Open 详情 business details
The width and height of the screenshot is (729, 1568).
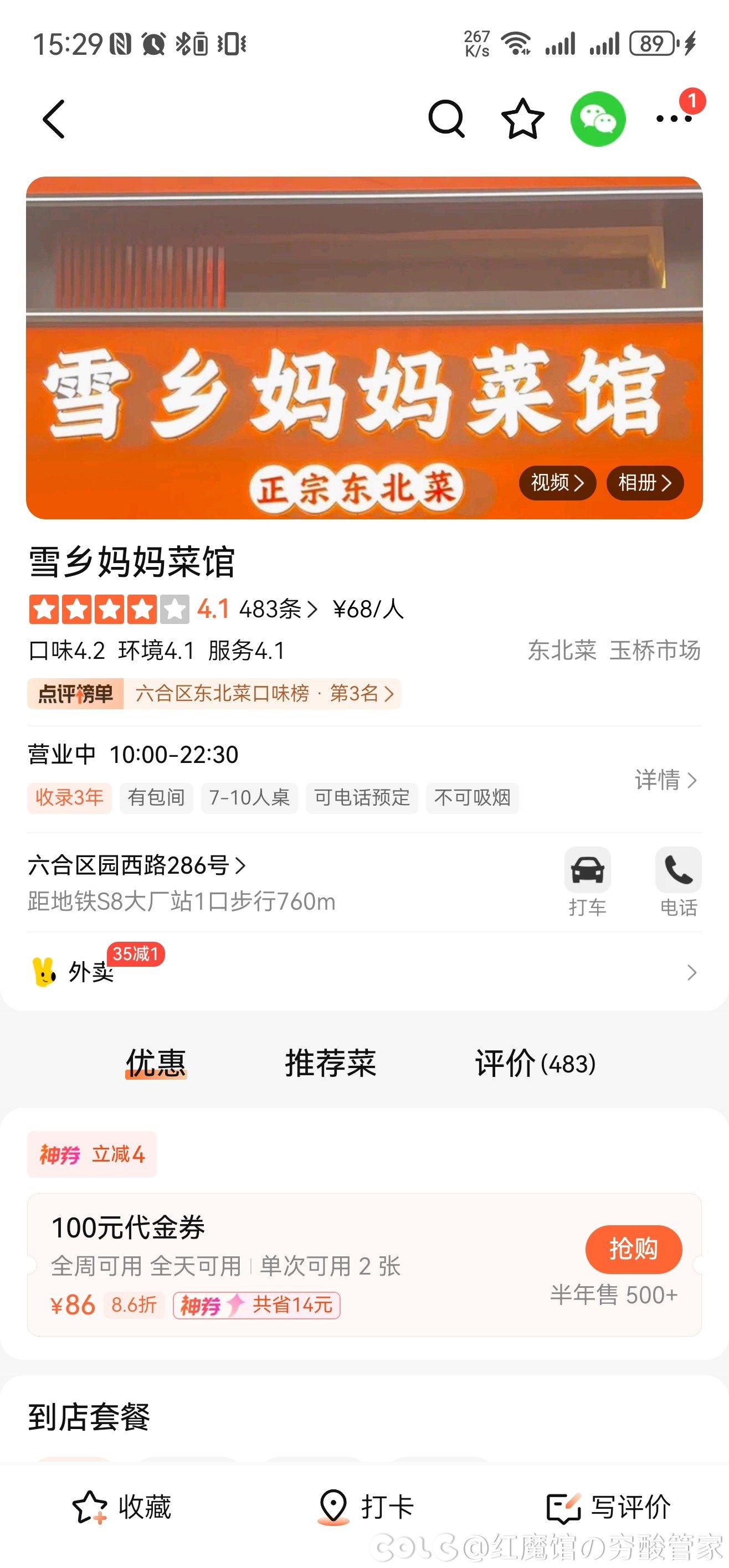pos(665,780)
